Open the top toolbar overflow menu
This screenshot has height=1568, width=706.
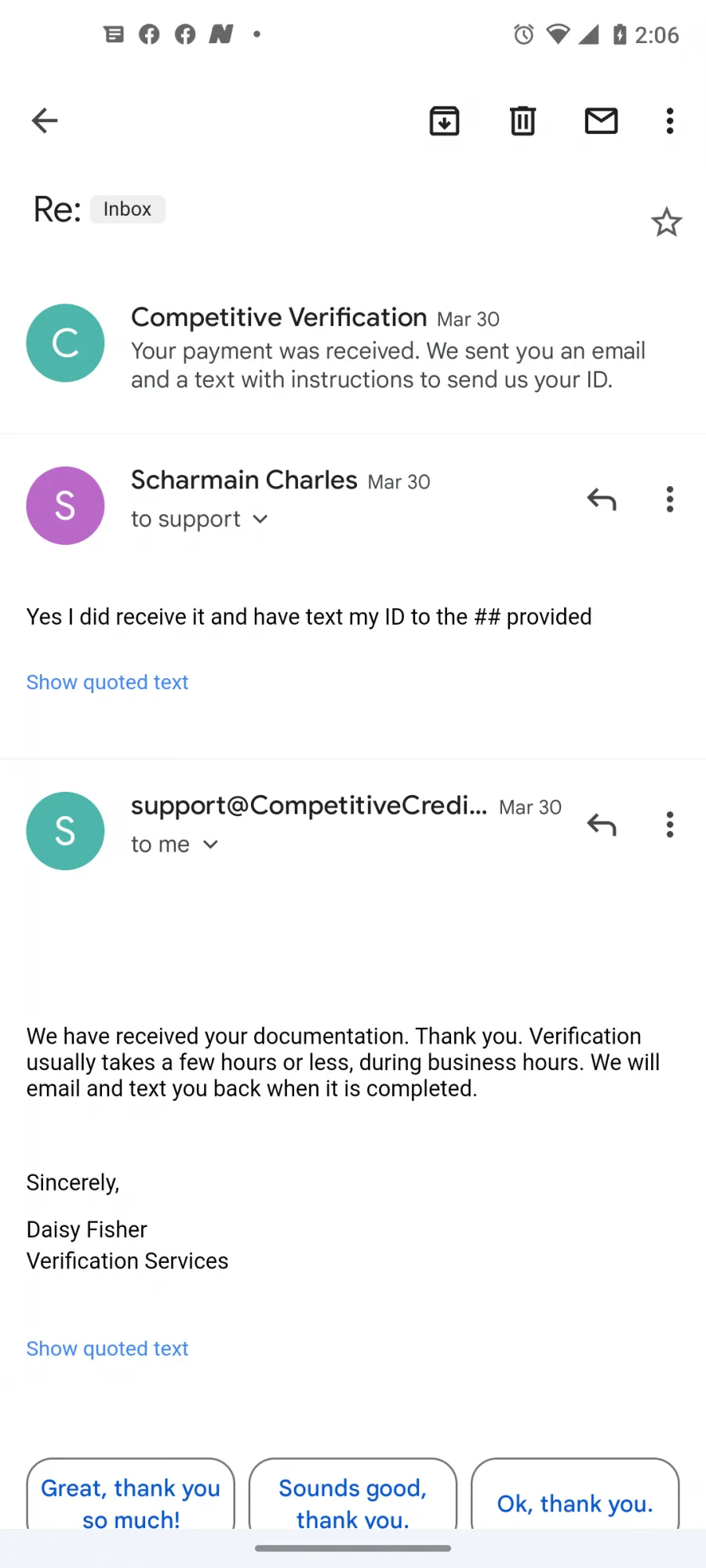[669, 121]
